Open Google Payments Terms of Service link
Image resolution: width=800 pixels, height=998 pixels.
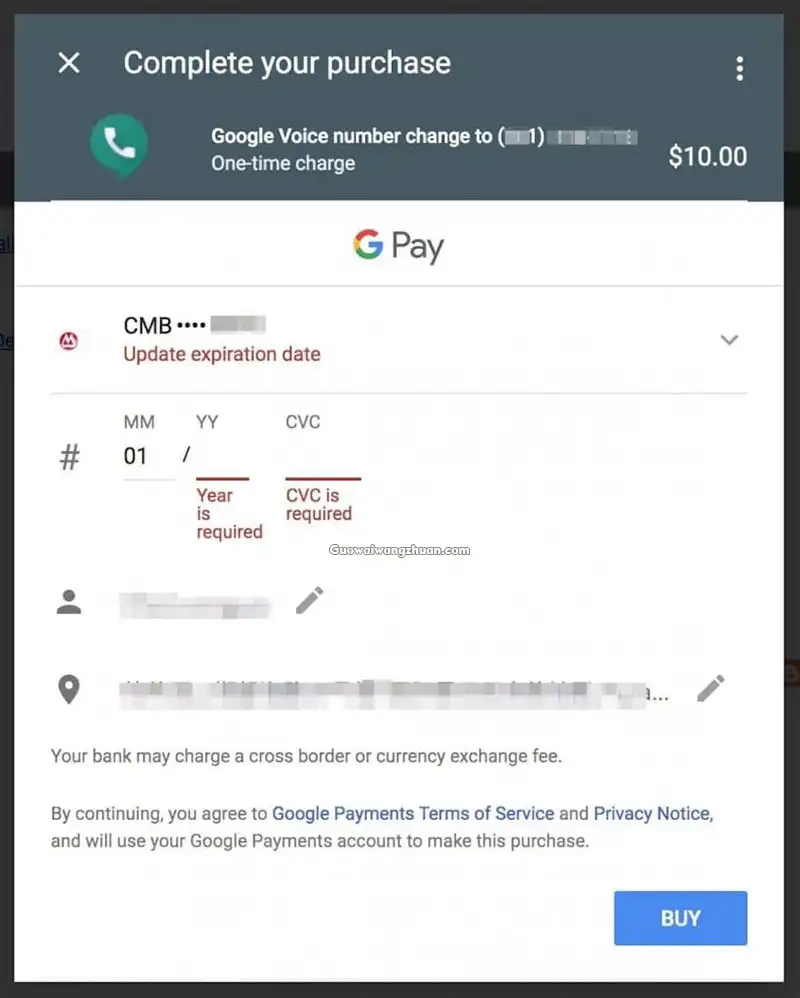412,813
